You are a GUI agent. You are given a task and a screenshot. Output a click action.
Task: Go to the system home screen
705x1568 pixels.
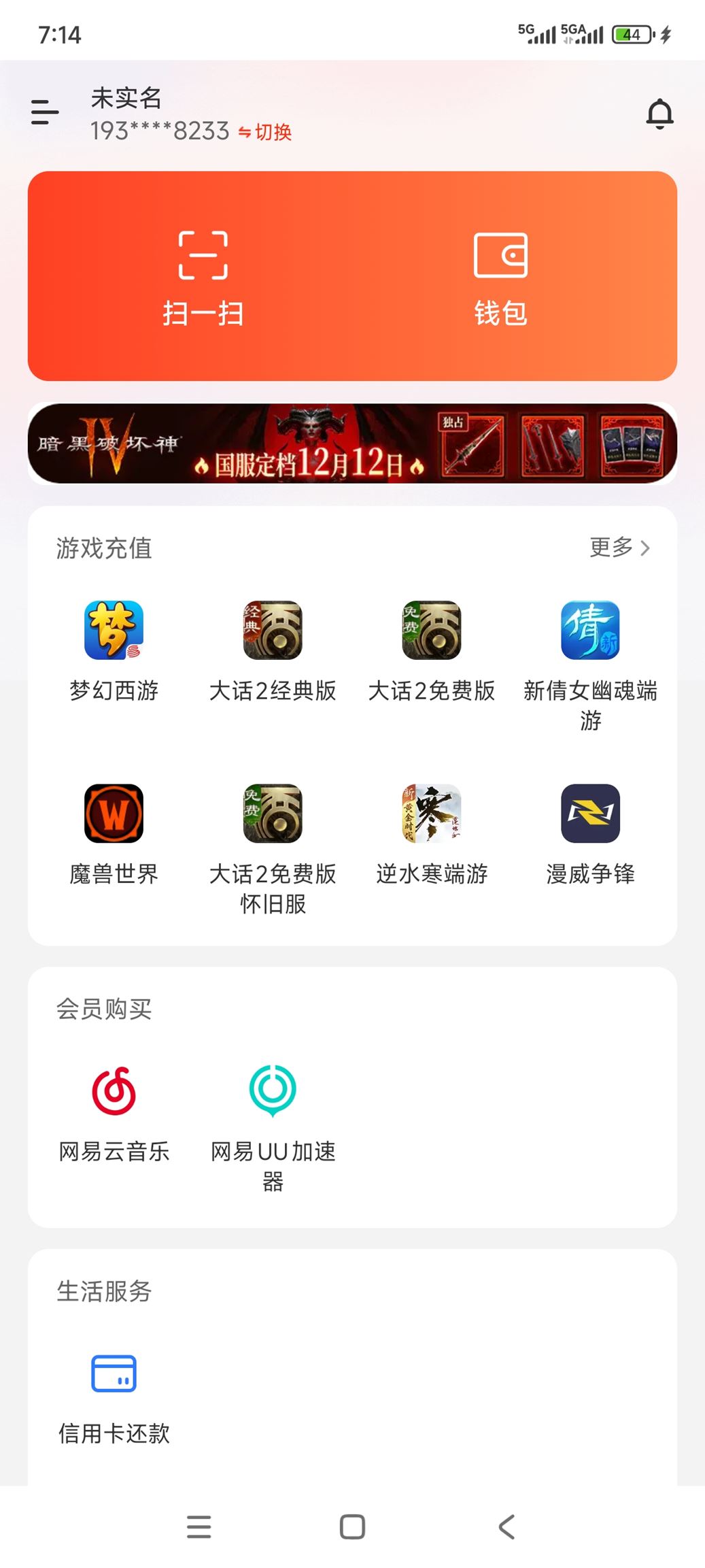352,1527
